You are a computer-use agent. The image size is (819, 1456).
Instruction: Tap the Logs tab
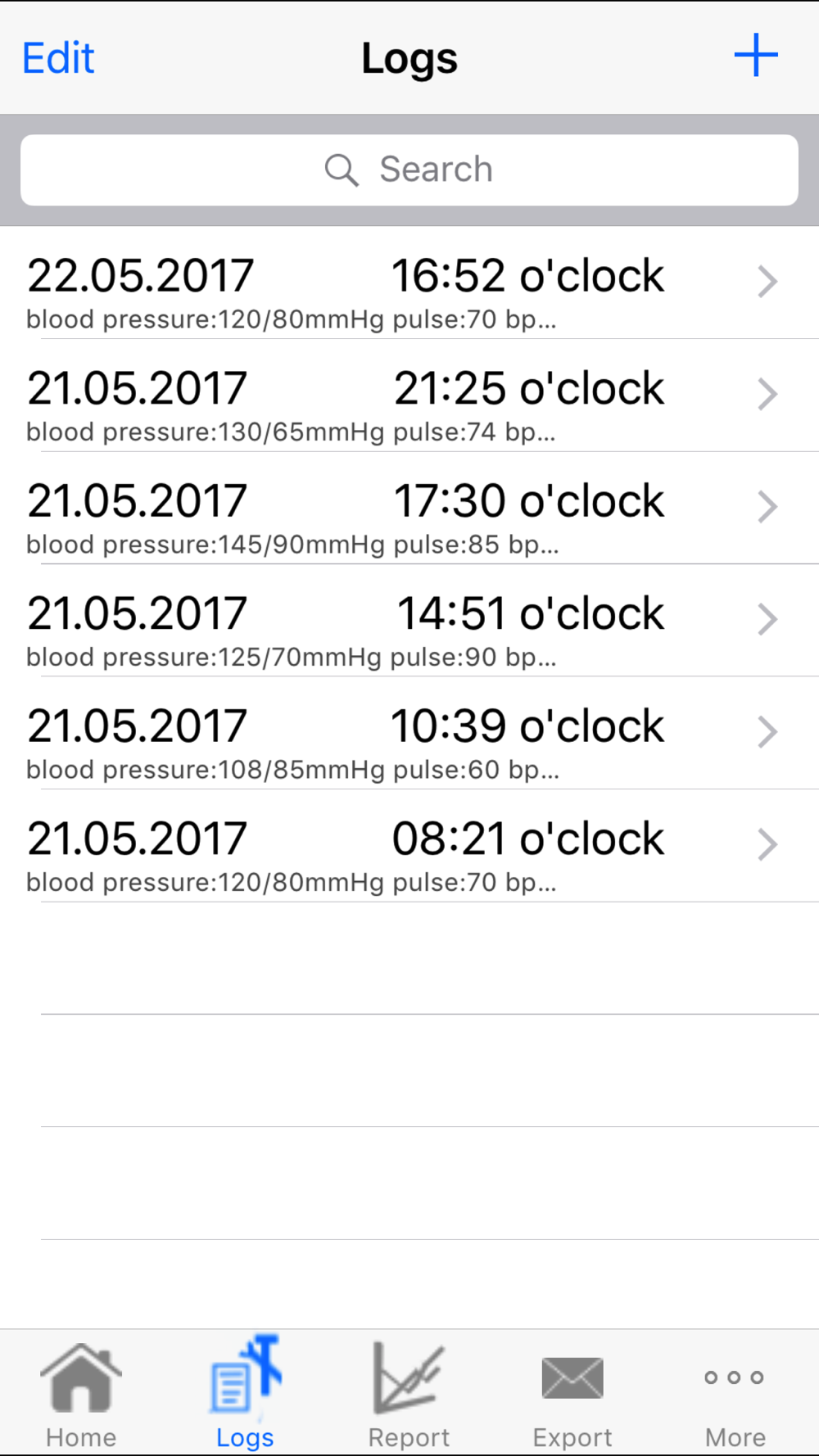coord(245,1395)
